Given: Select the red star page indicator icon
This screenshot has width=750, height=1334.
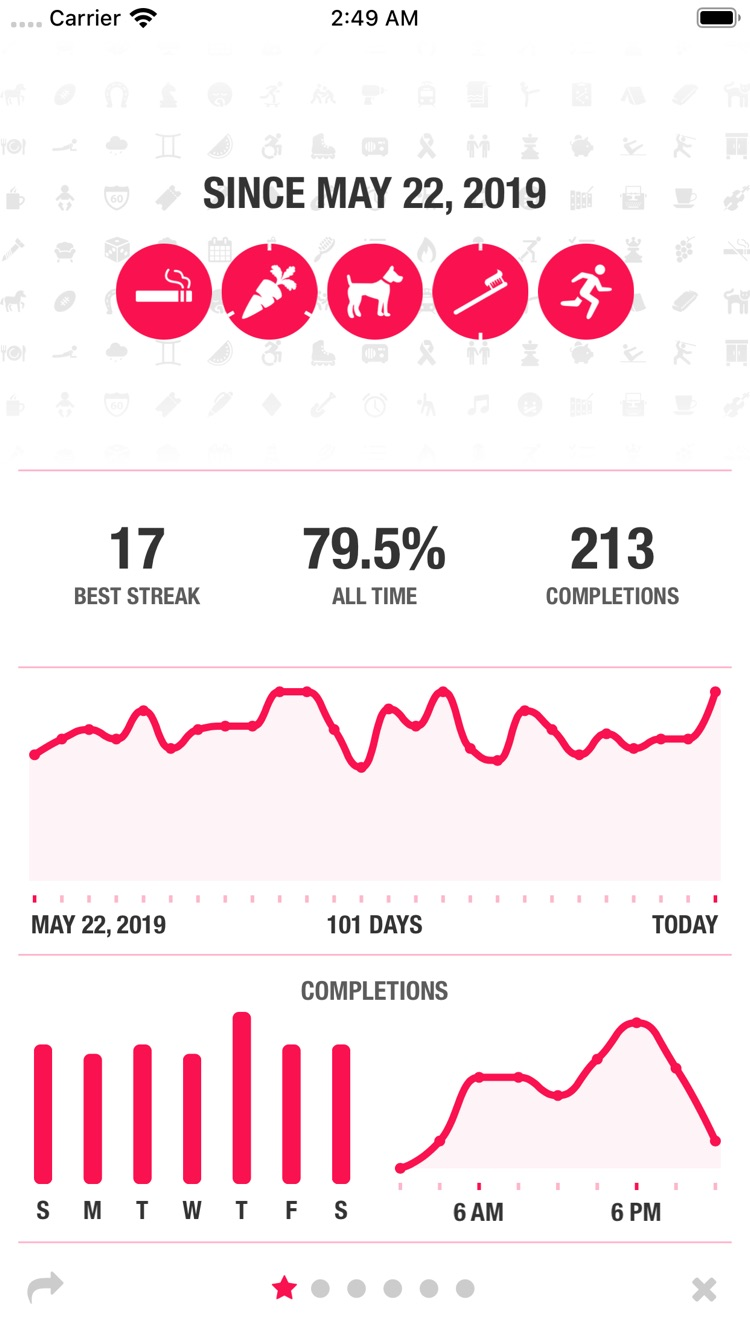Looking at the screenshot, I should tap(285, 1289).
